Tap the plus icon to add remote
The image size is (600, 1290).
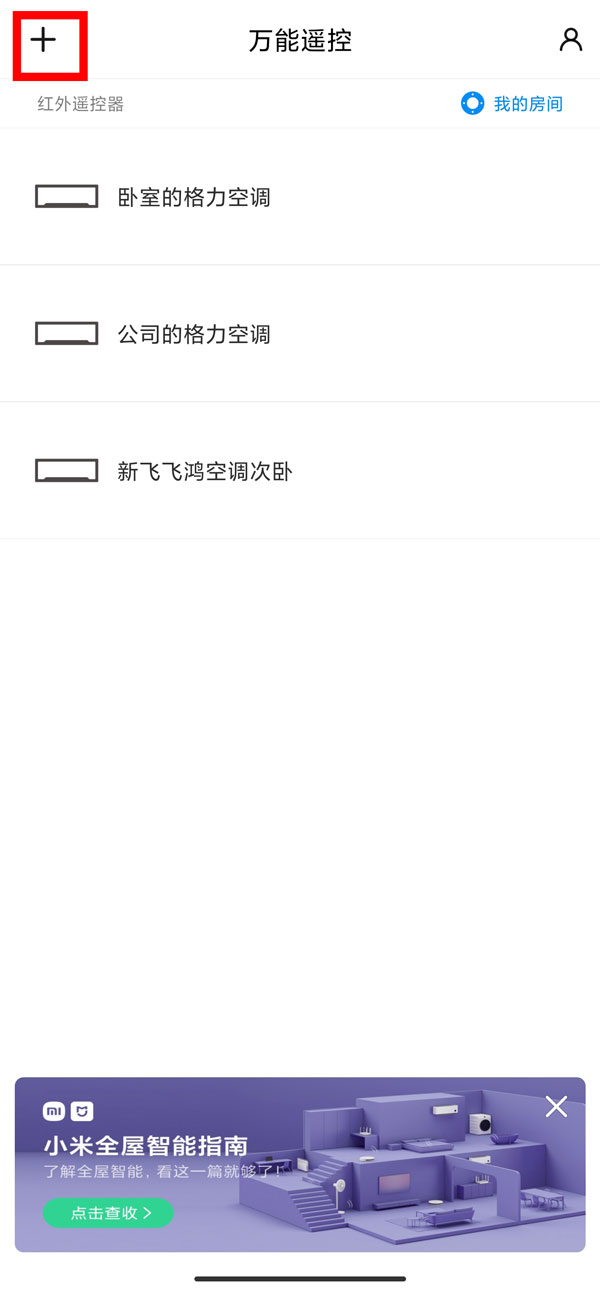click(43, 40)
